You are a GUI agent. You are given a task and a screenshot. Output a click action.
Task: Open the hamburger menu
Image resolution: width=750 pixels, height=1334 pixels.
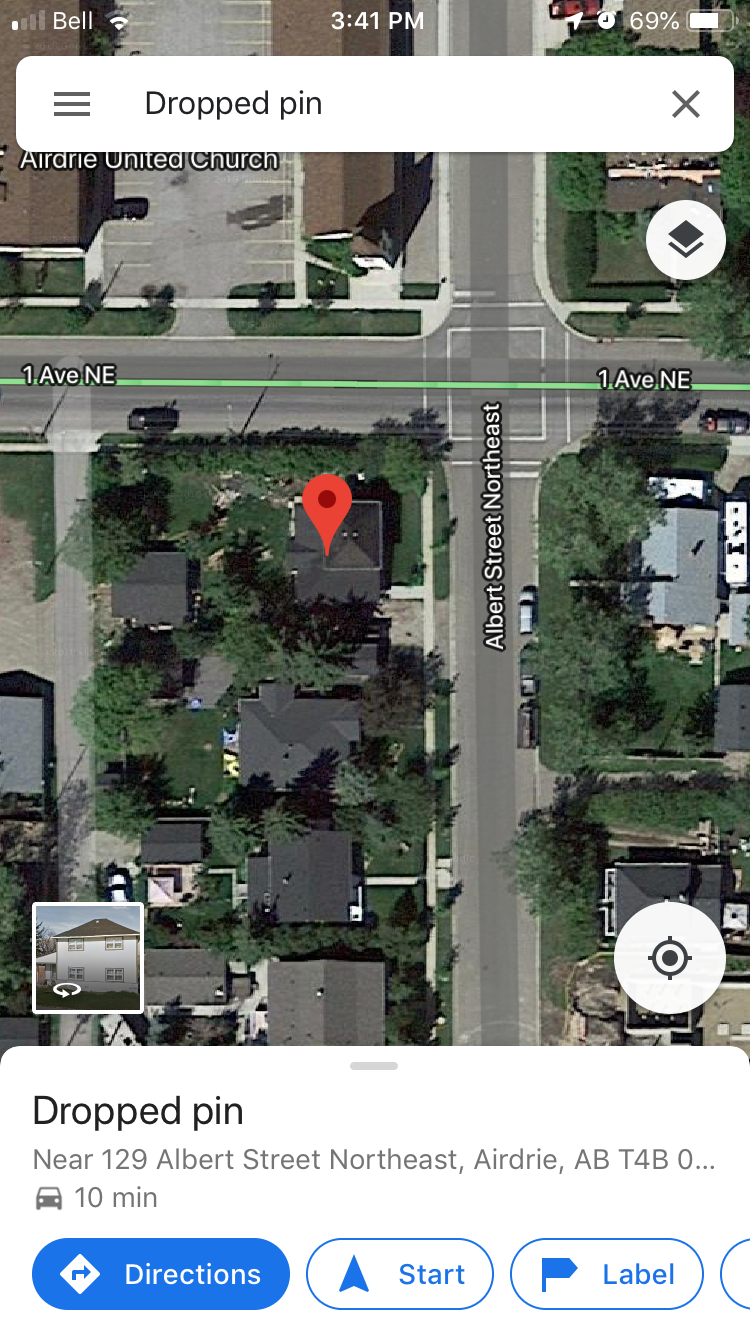pos(72,104)
